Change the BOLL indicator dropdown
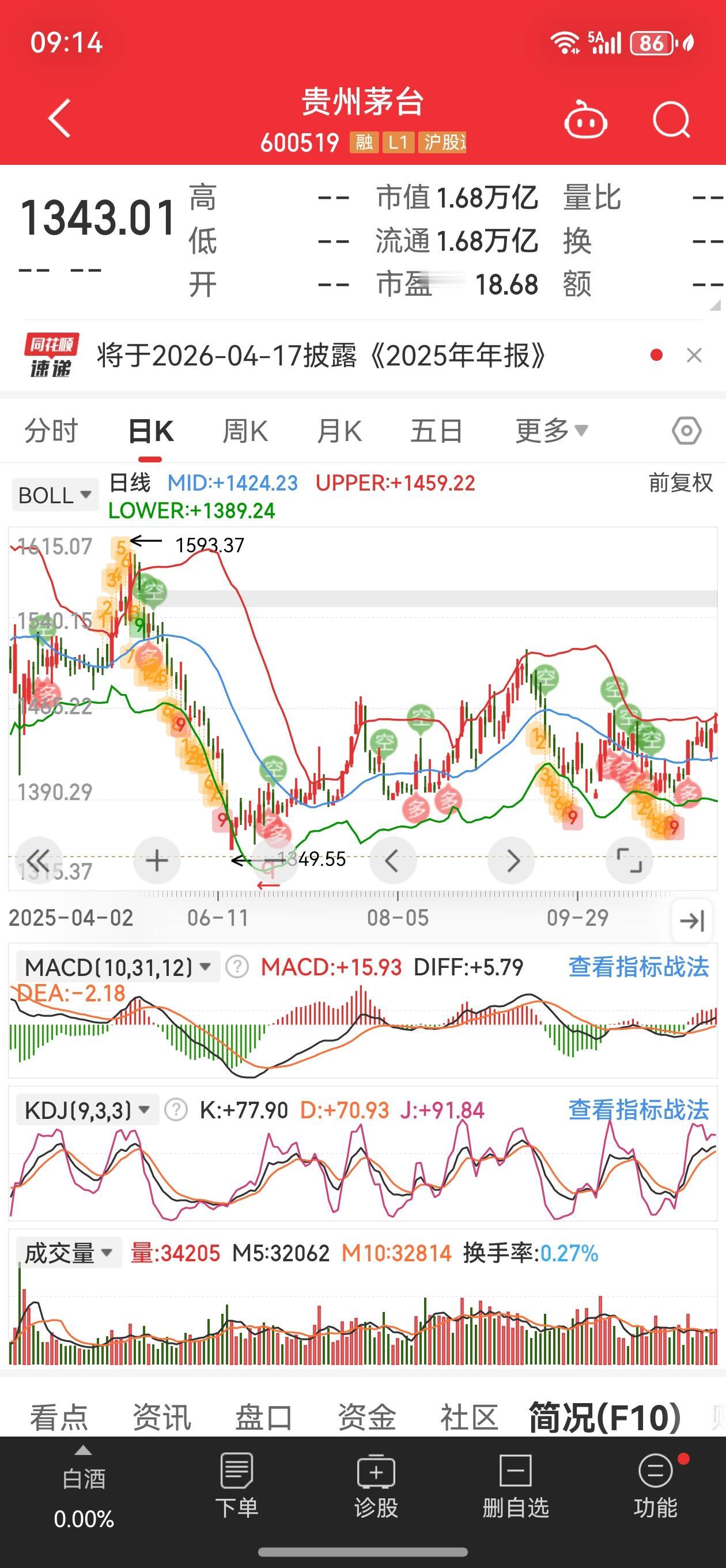Image resolution: width=726 pixels, height=1568 pixels. (x=55, y=495)
